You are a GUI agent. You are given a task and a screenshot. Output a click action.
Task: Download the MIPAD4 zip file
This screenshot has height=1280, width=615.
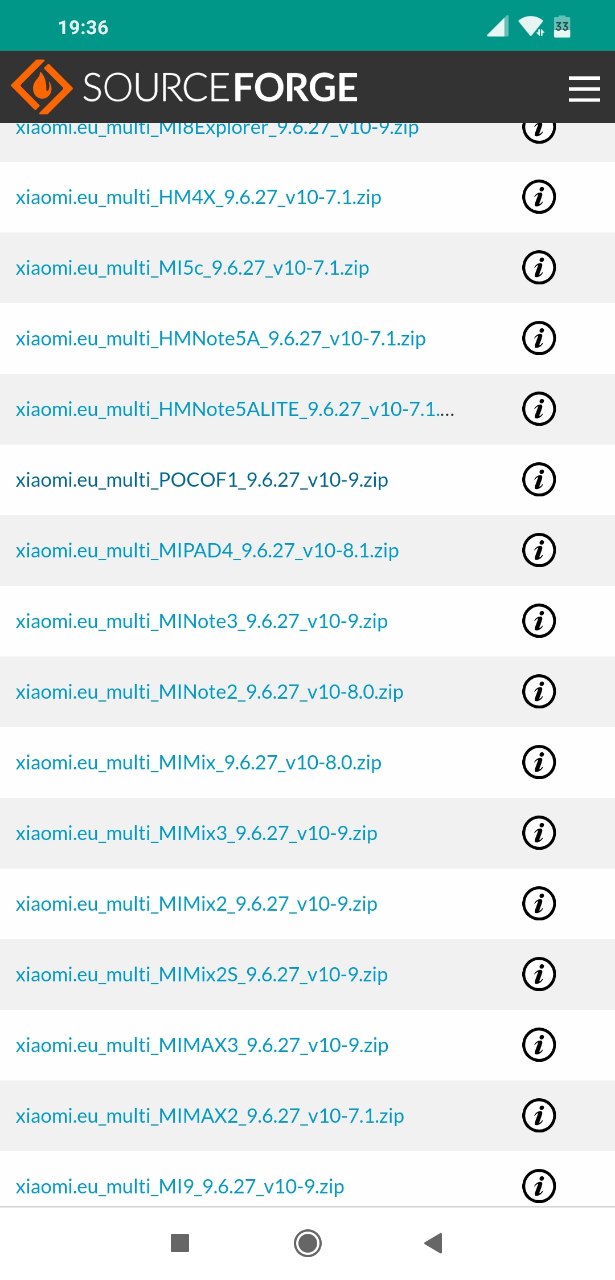(207, 551)
